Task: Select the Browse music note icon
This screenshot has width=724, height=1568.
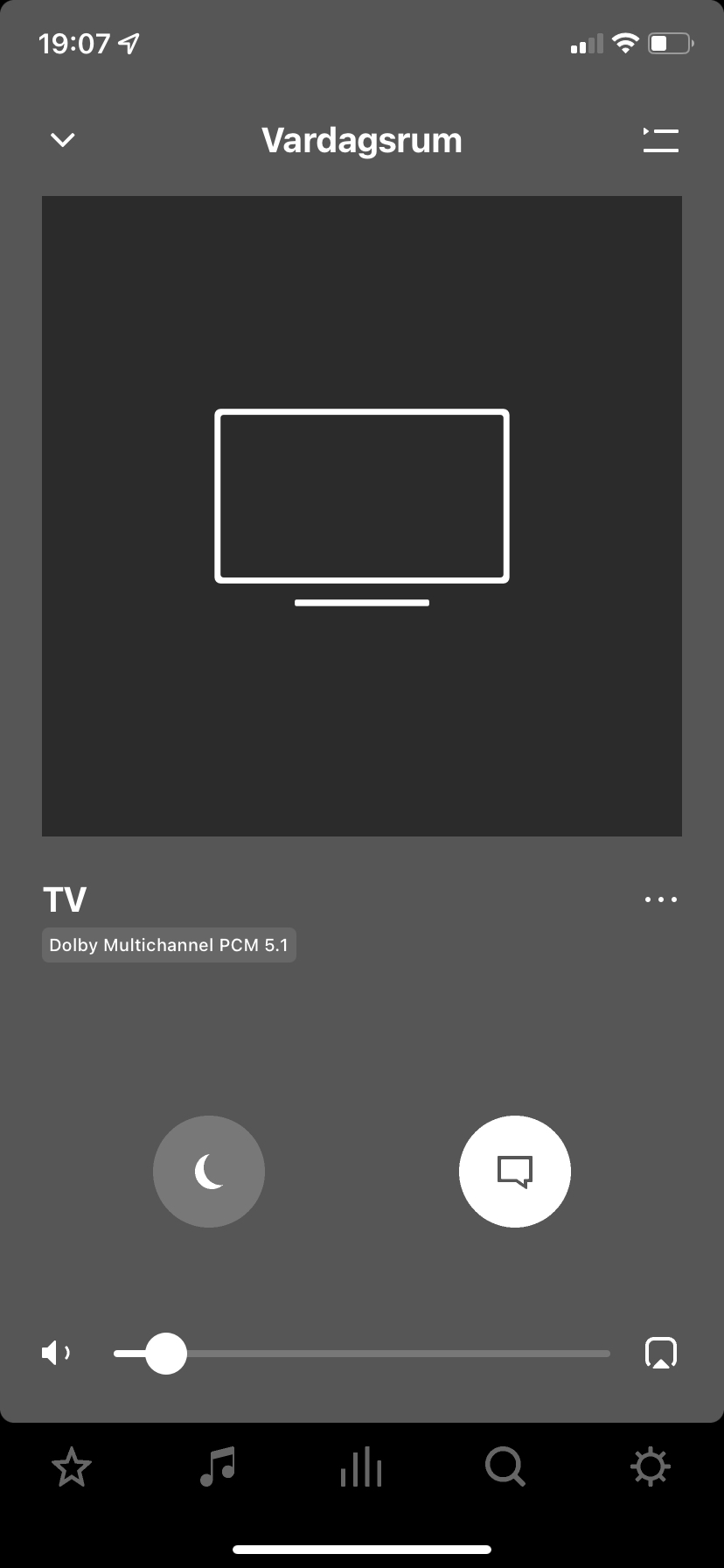Action: pos(217,1468)
